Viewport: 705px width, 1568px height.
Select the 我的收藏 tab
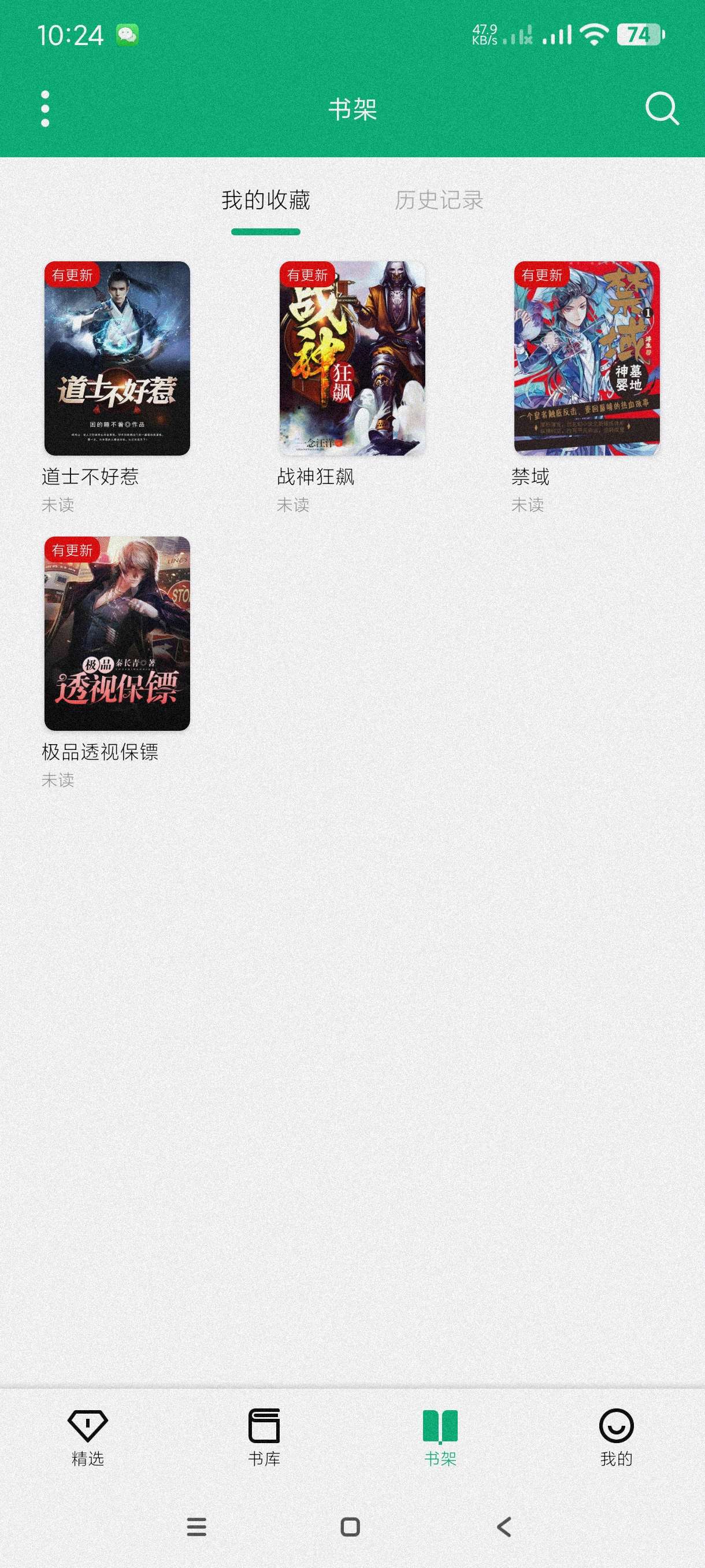pos(266,199)
